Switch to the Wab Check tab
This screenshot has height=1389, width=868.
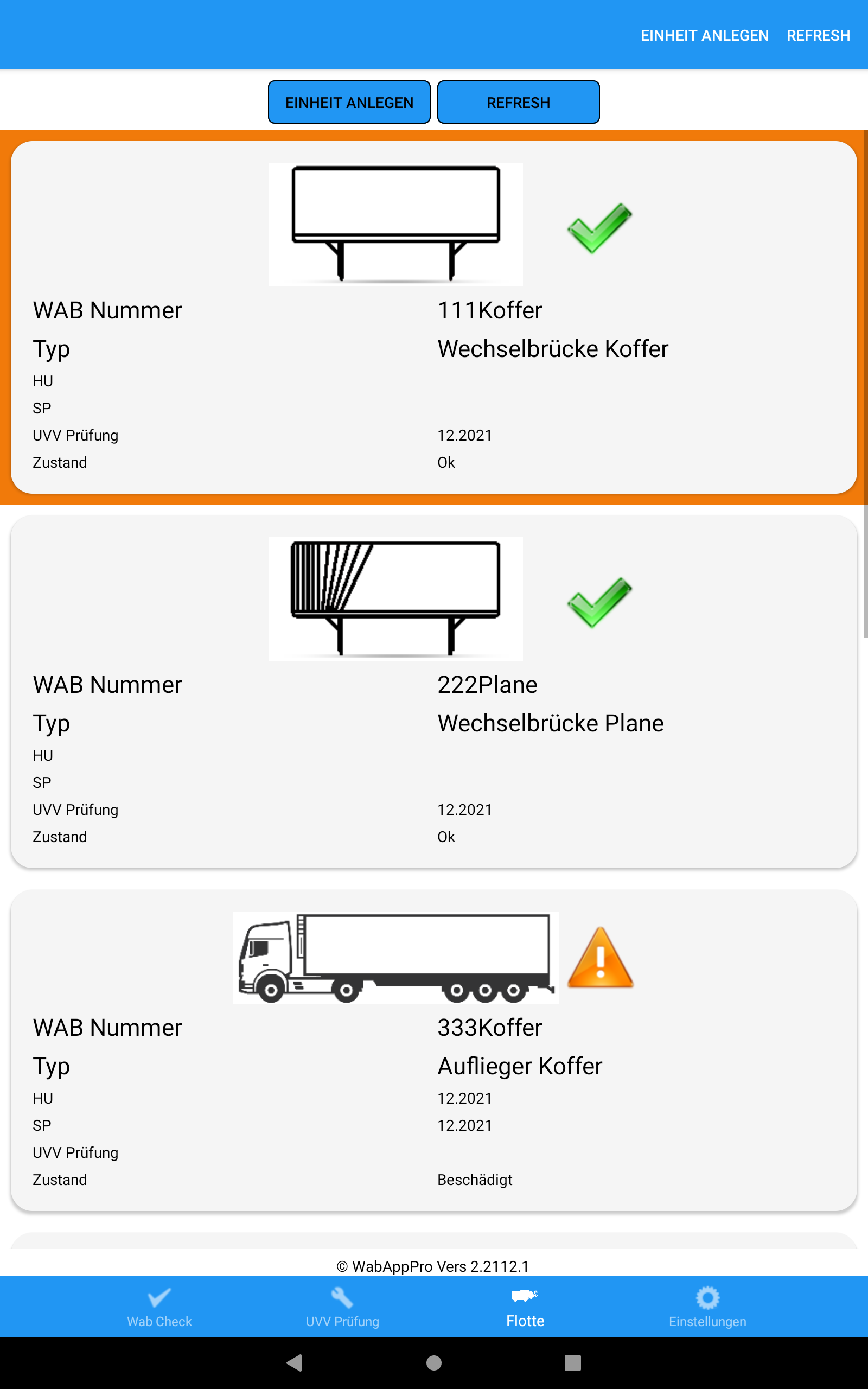[x=159, y=1307]
